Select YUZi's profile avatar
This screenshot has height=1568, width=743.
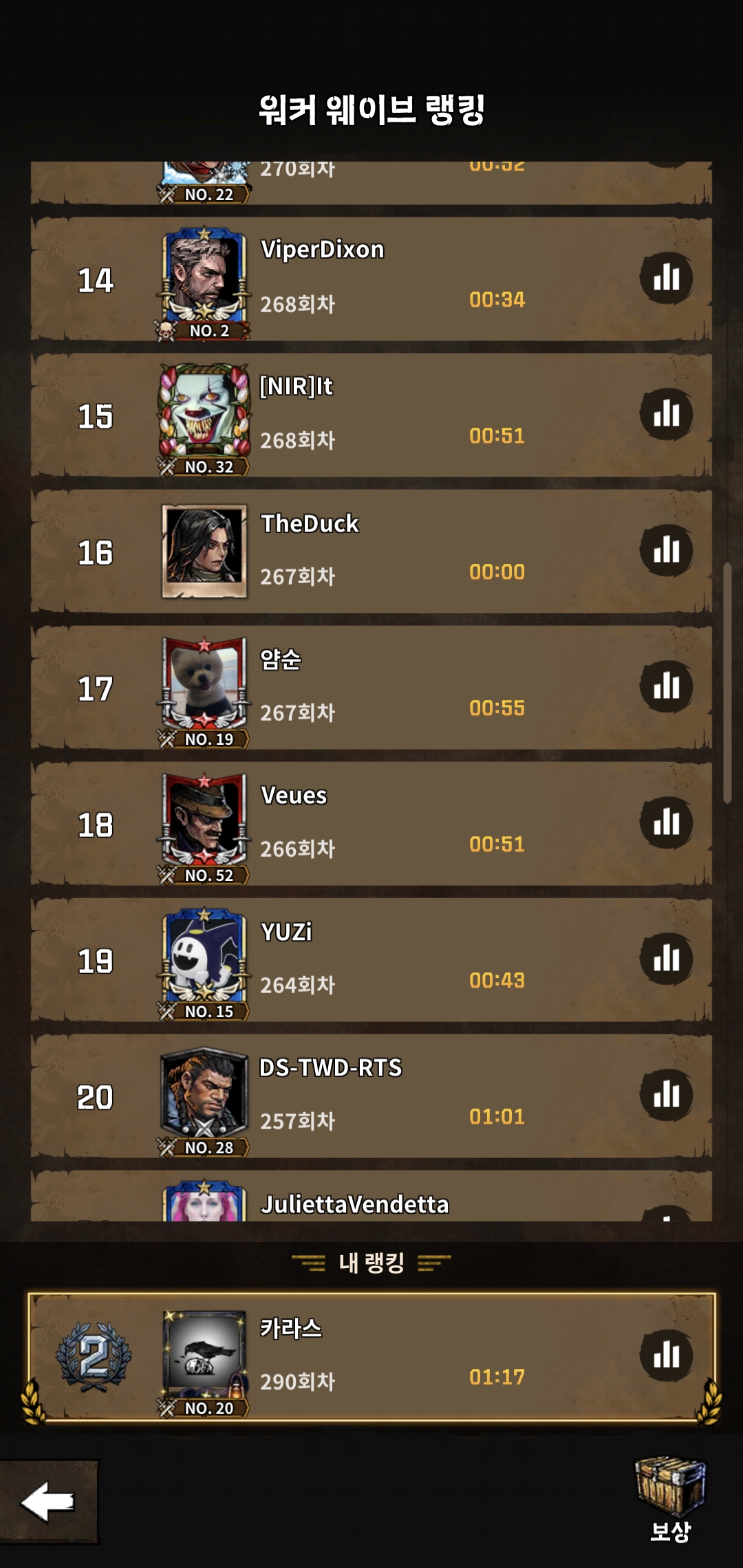(204, 957)
